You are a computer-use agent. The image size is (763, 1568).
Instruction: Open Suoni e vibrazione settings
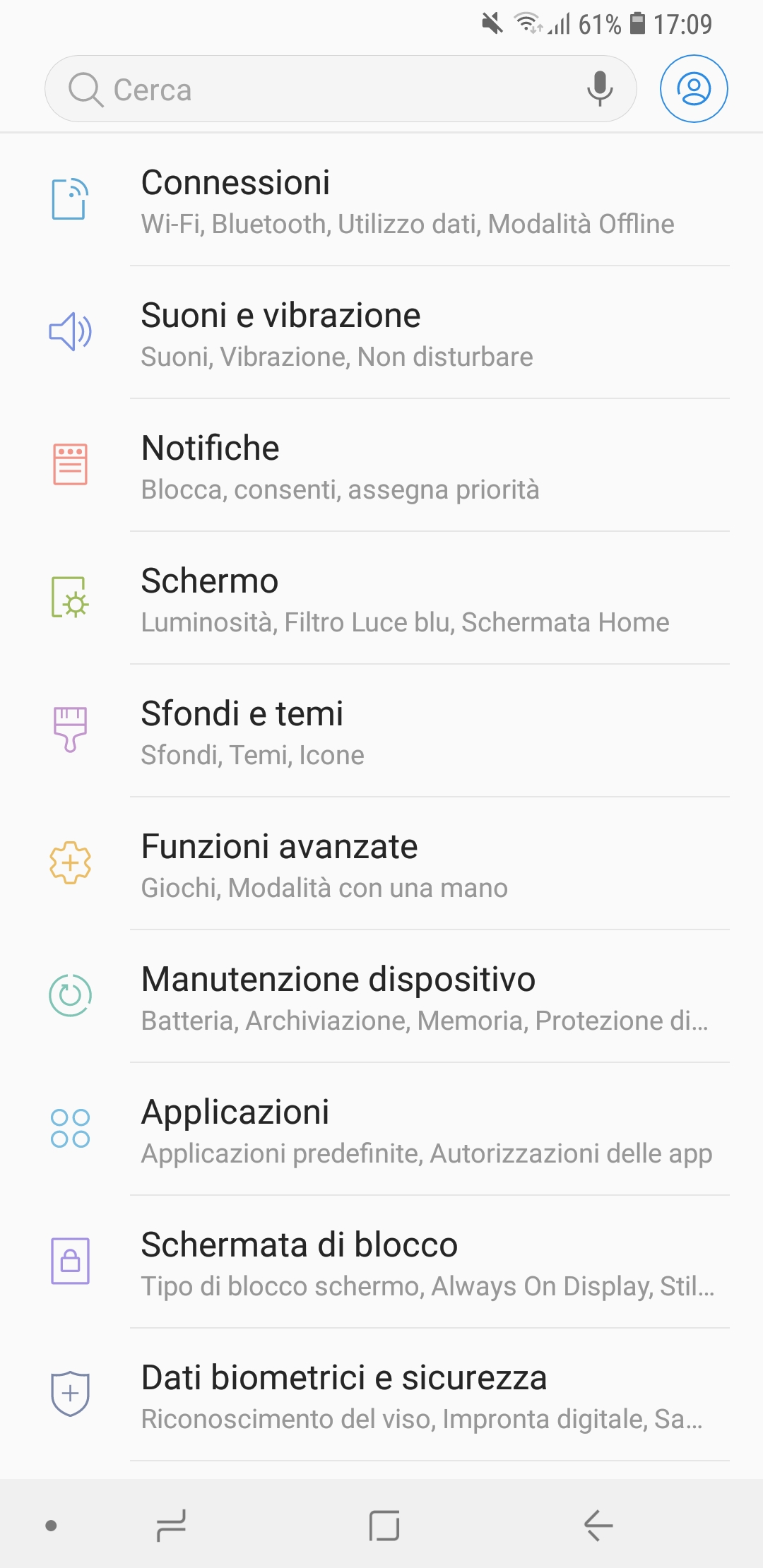(381, 333)
